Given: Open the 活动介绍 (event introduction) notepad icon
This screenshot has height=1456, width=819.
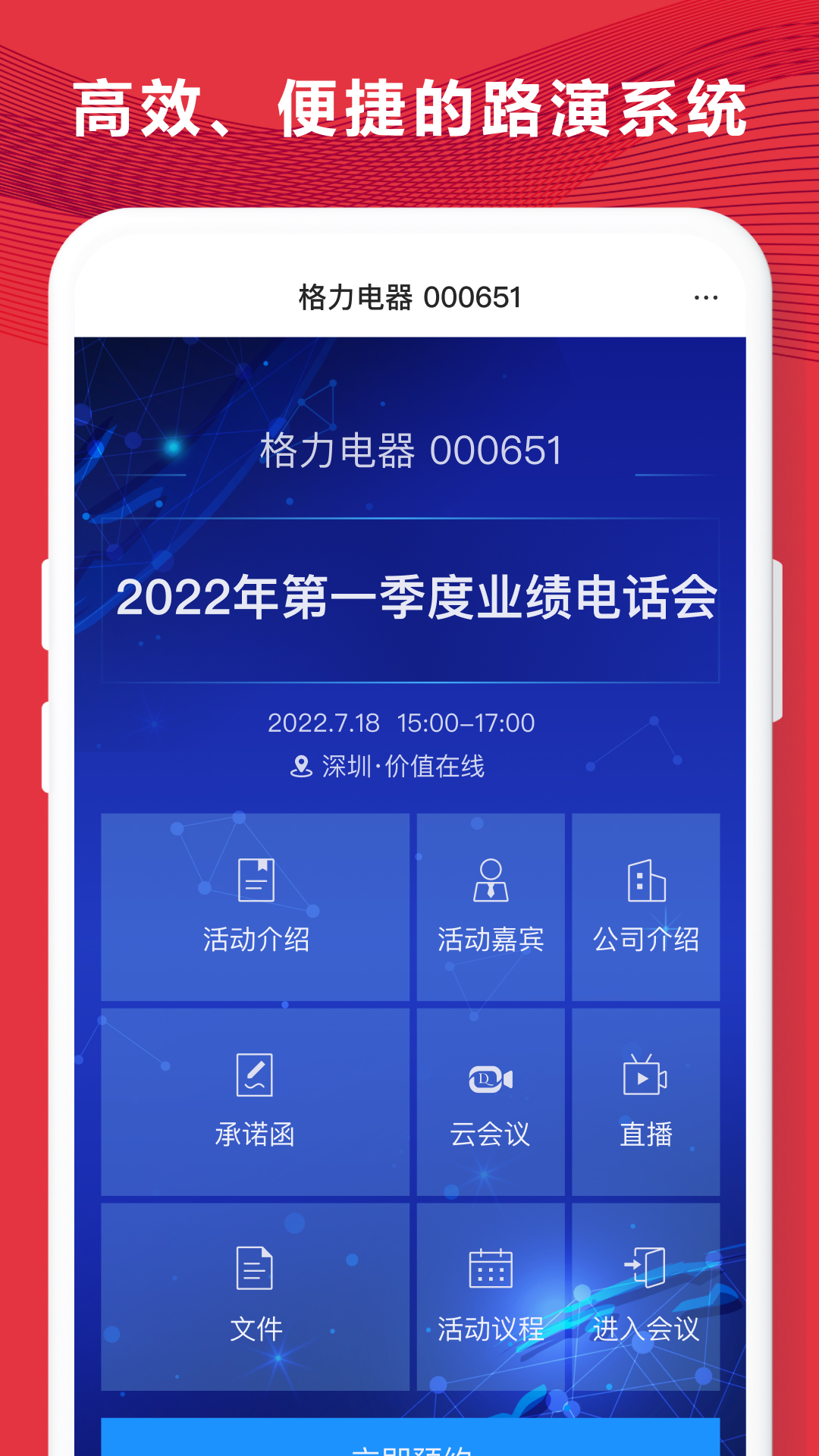Looking at the screenshot, I should pos(256,881).
